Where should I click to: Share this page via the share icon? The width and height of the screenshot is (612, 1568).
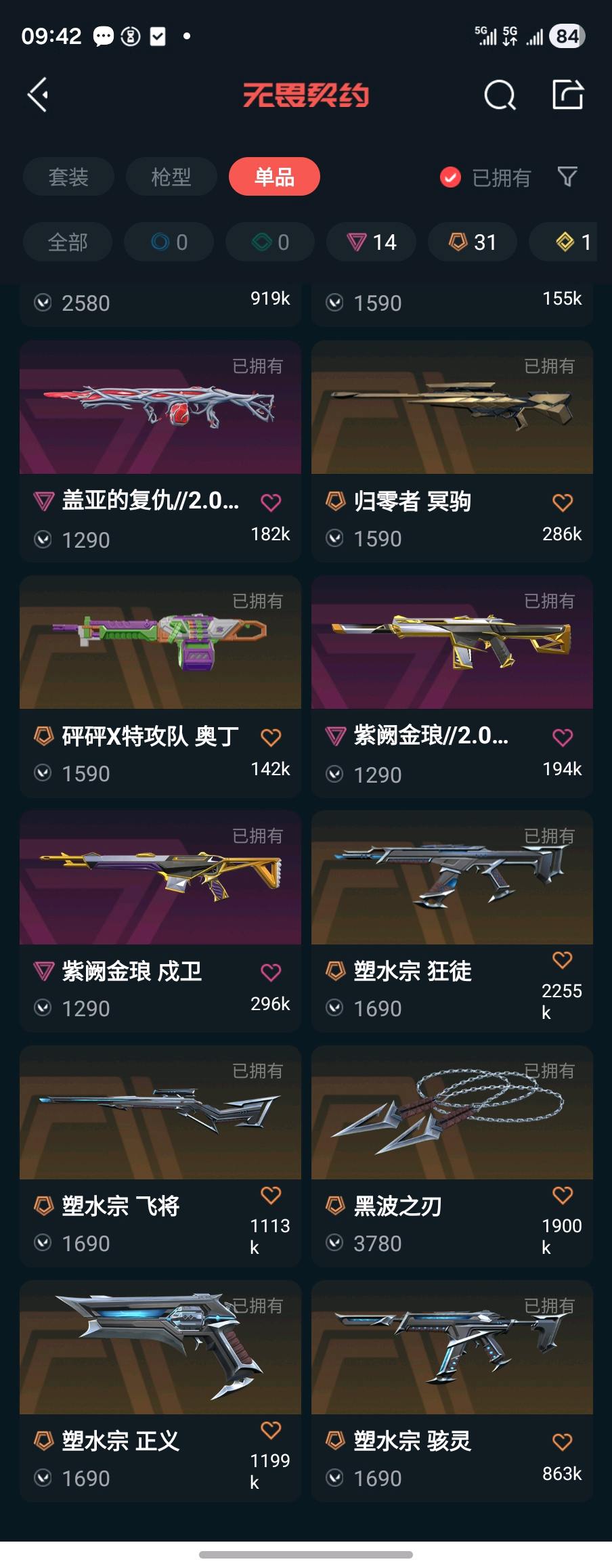[567, 95]
